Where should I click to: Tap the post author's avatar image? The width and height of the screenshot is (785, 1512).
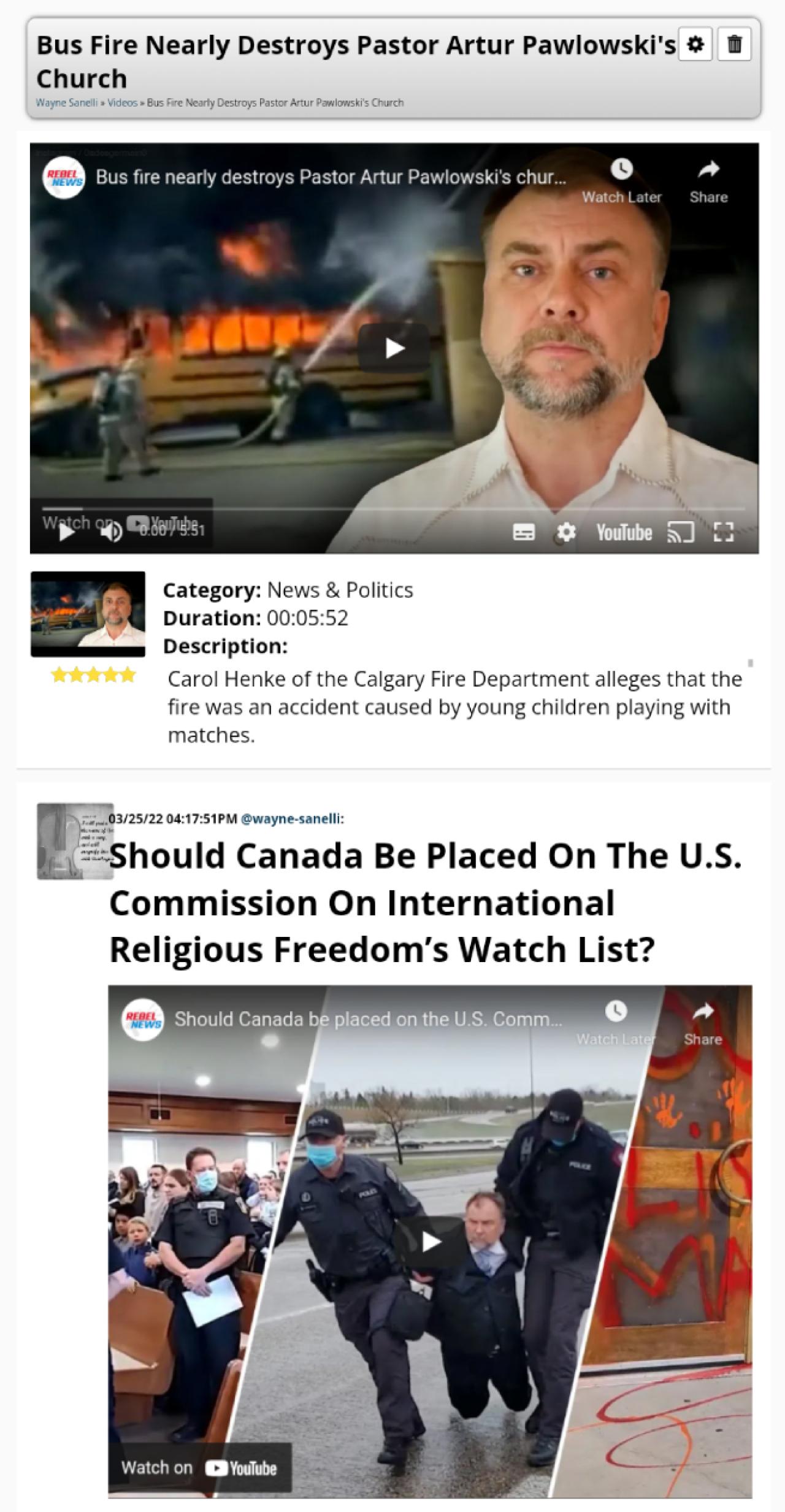point(75,841)
